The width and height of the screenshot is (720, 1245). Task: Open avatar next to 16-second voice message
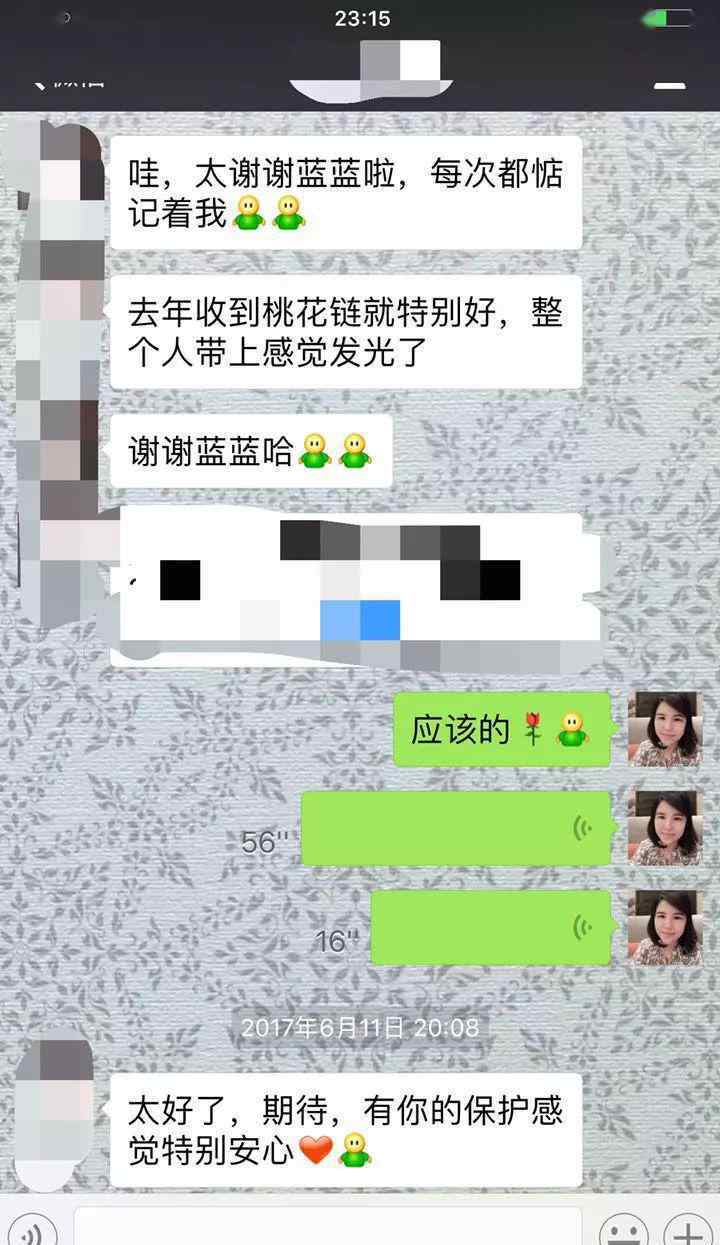(665, 928)
